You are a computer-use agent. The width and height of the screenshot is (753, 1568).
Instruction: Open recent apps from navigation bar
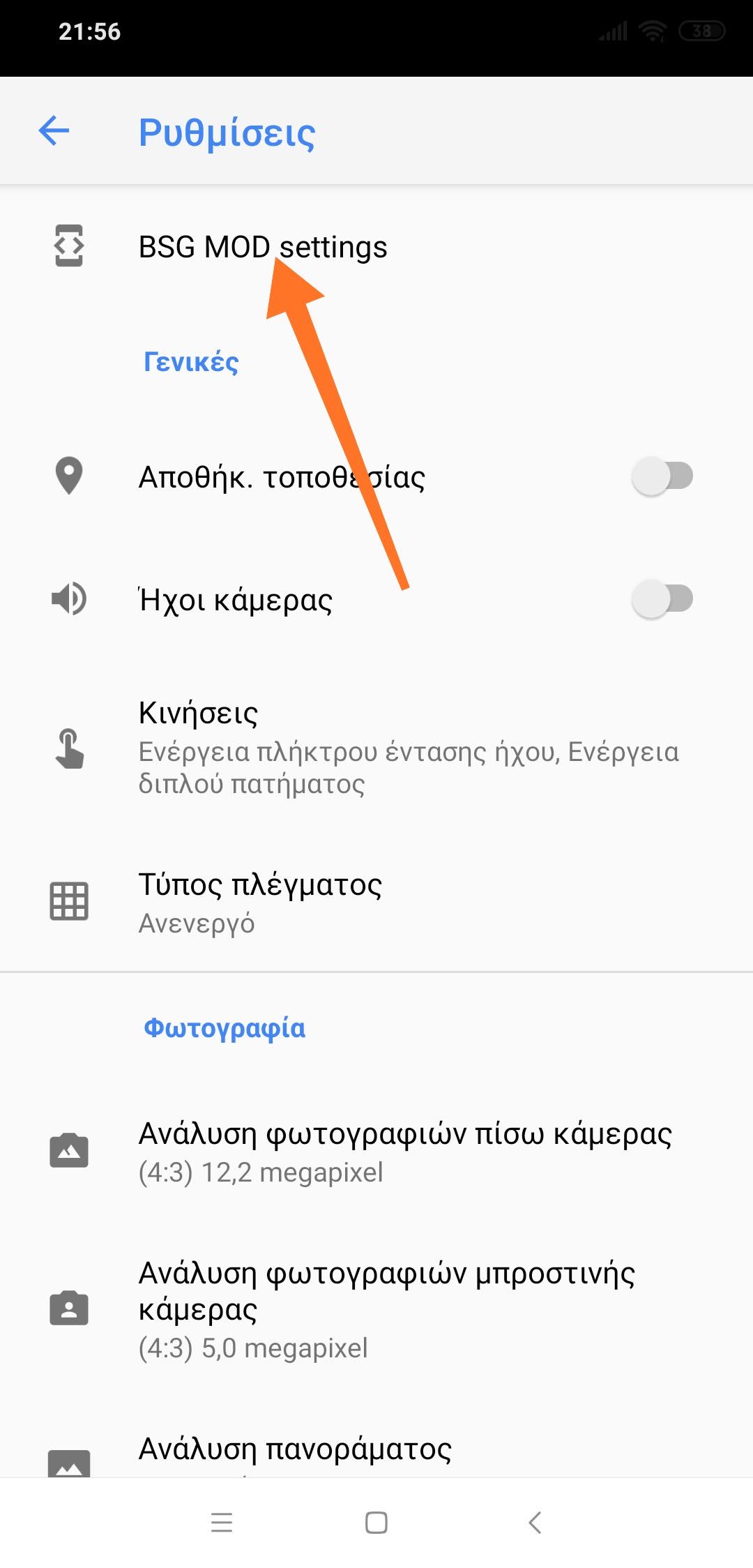[x=222, y=1523]
